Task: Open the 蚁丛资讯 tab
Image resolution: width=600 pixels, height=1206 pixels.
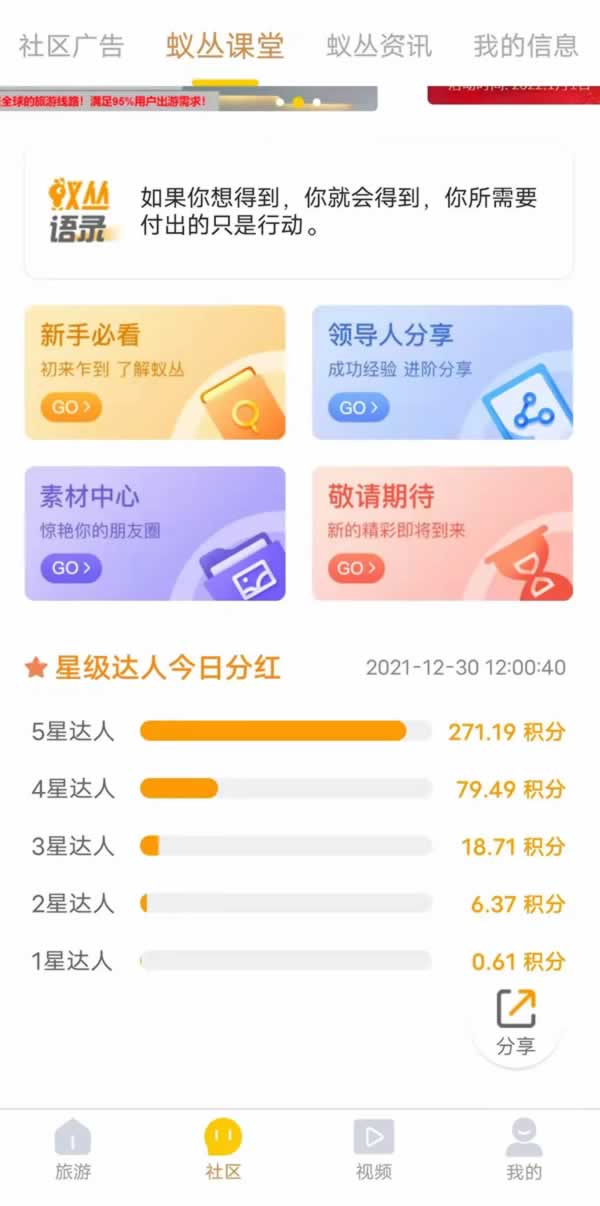Action: coord(379,45)
